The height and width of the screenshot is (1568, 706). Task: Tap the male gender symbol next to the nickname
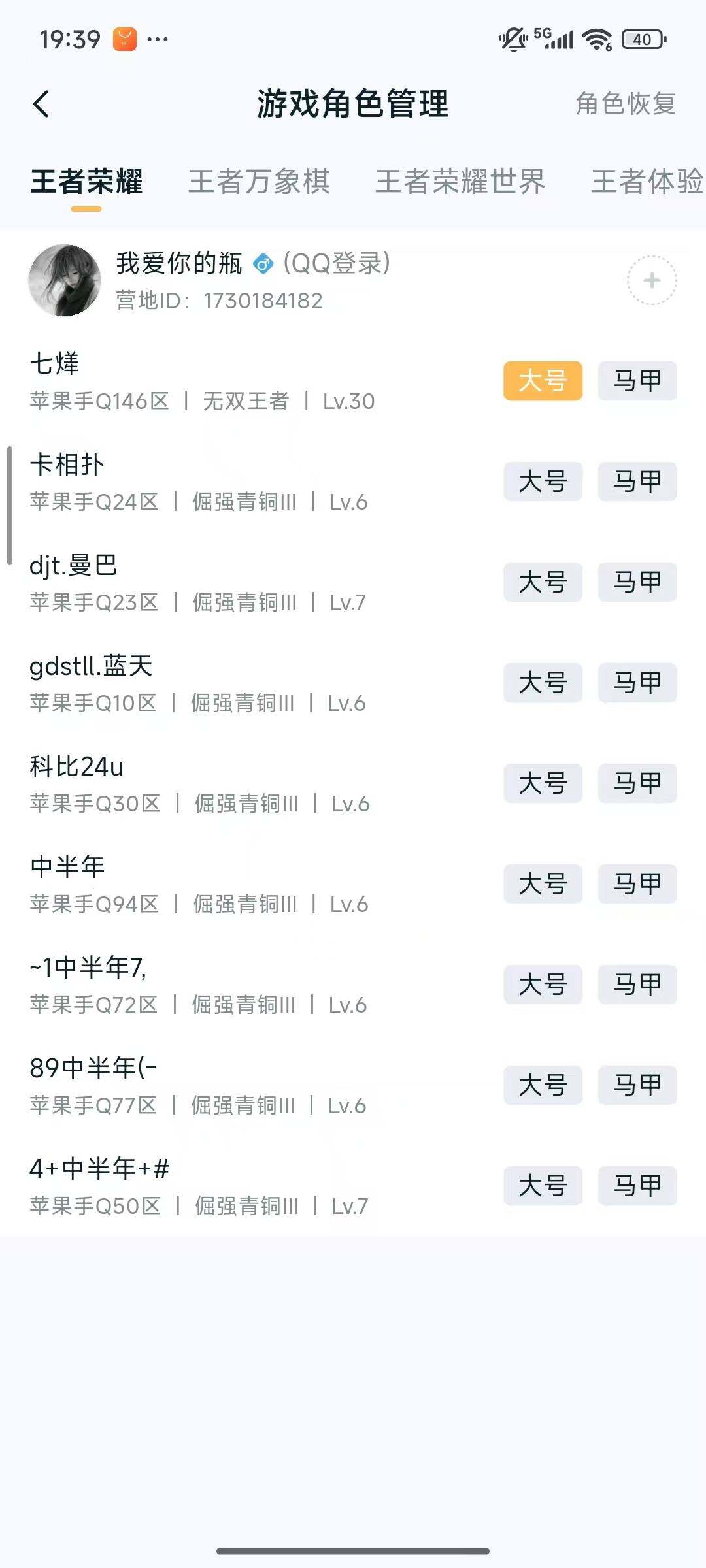click(263, 265)
